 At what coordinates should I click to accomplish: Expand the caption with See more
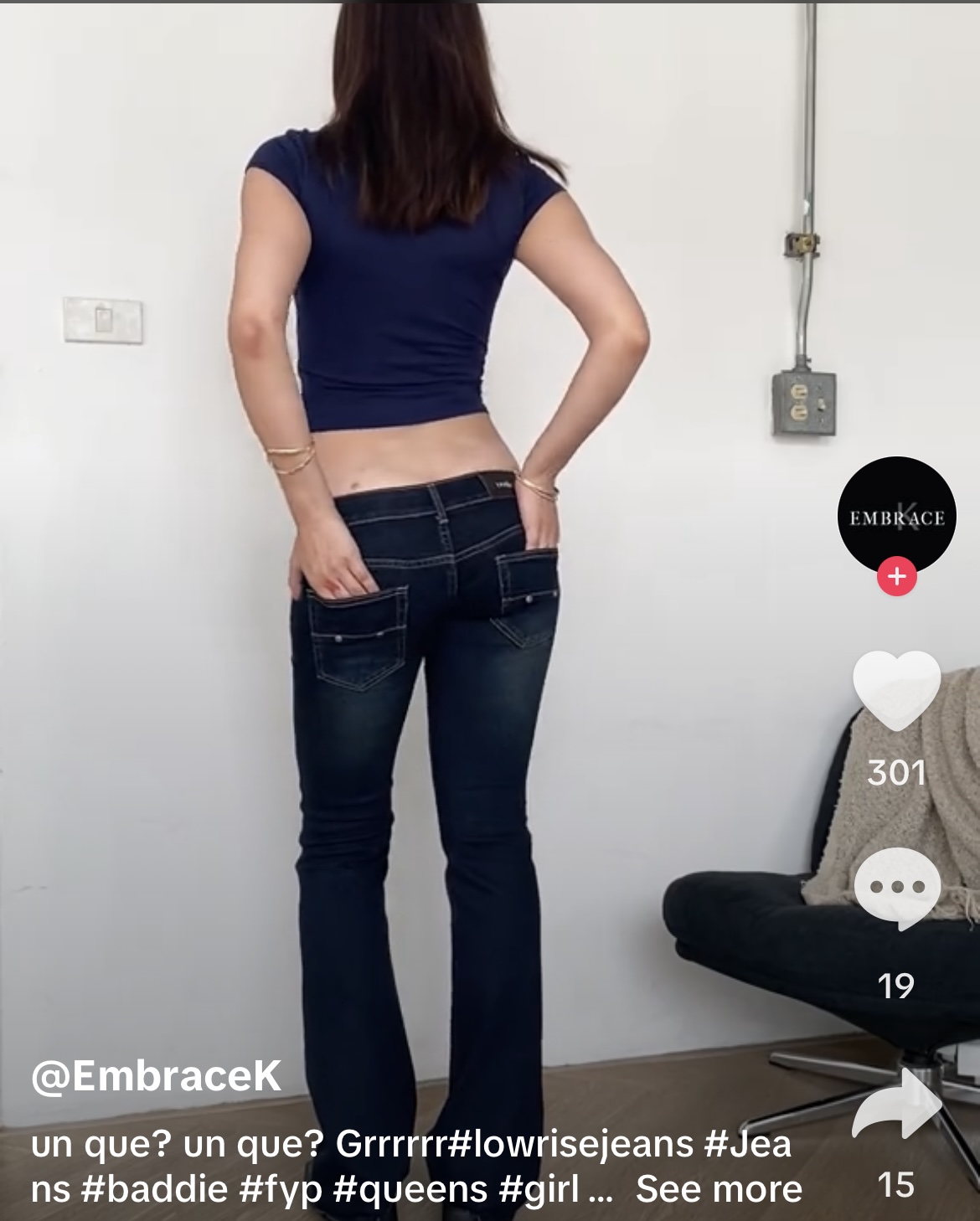tap(719, 1189)
